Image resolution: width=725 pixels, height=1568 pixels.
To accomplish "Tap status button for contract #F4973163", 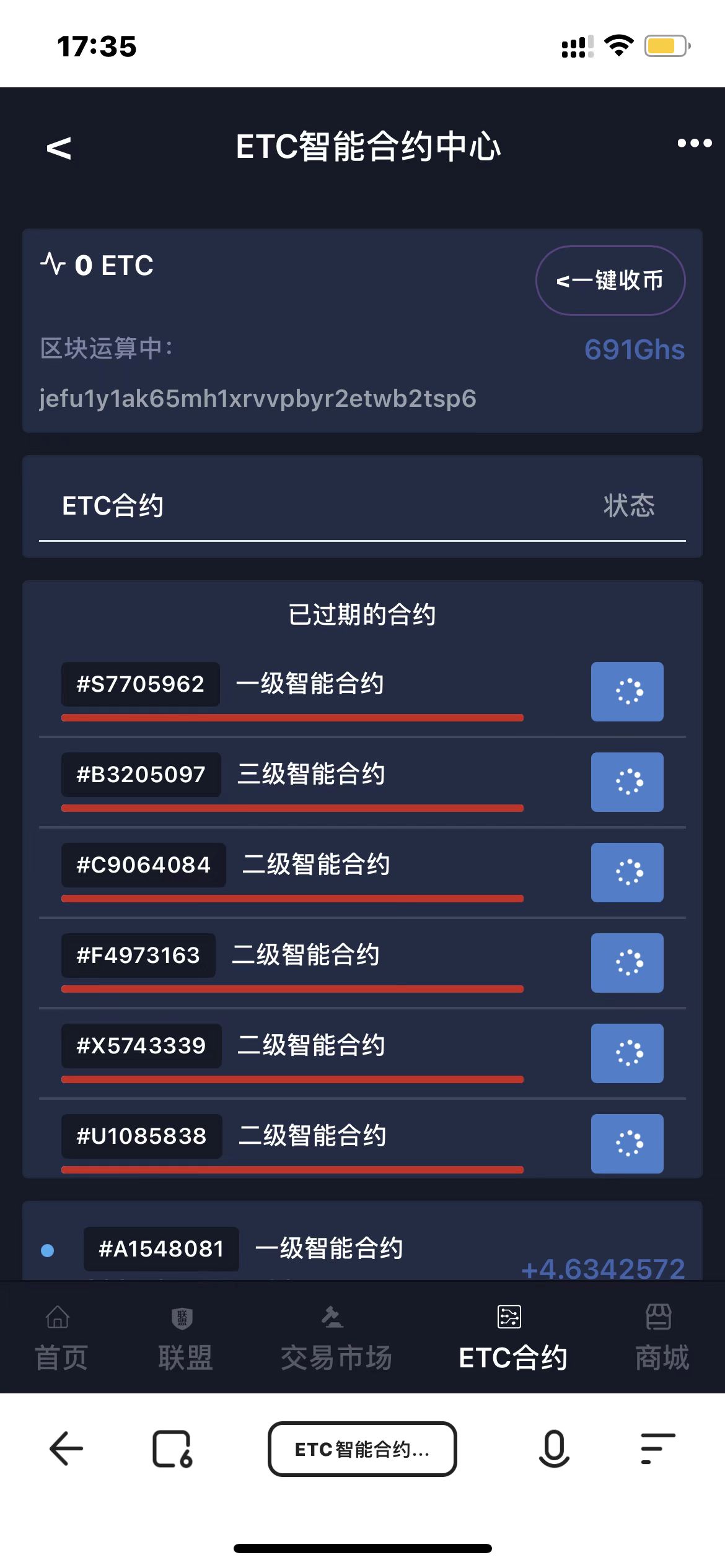I will coord(627,963).
